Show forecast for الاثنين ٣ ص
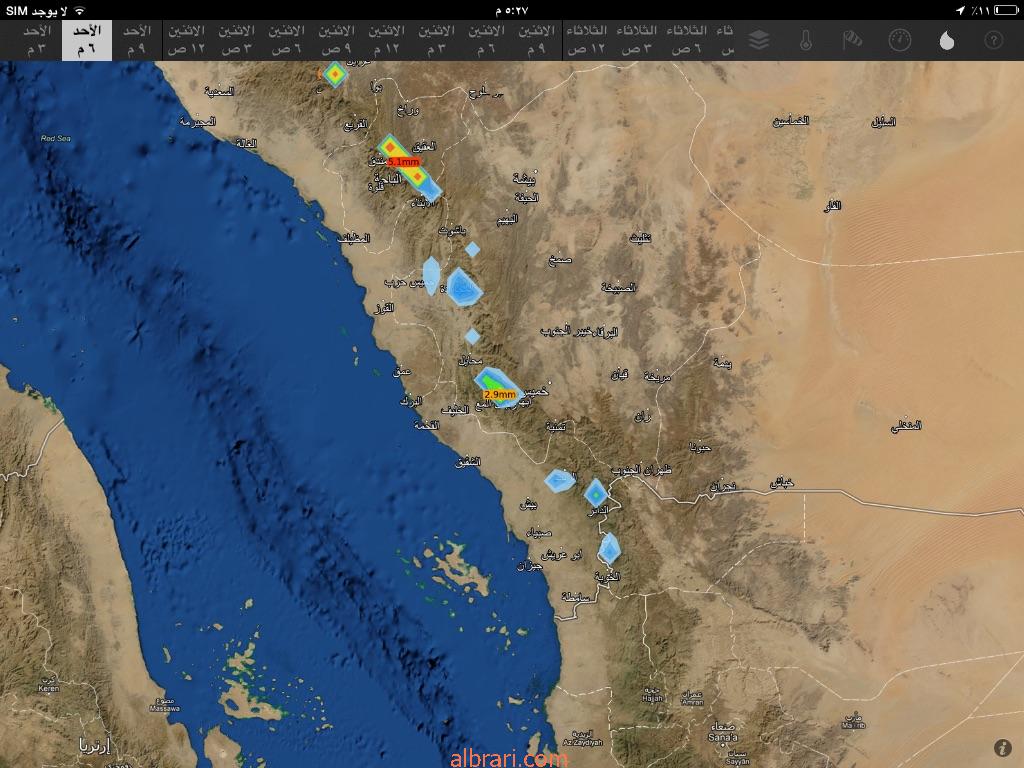1024x768 pixels. click(237, 40)
